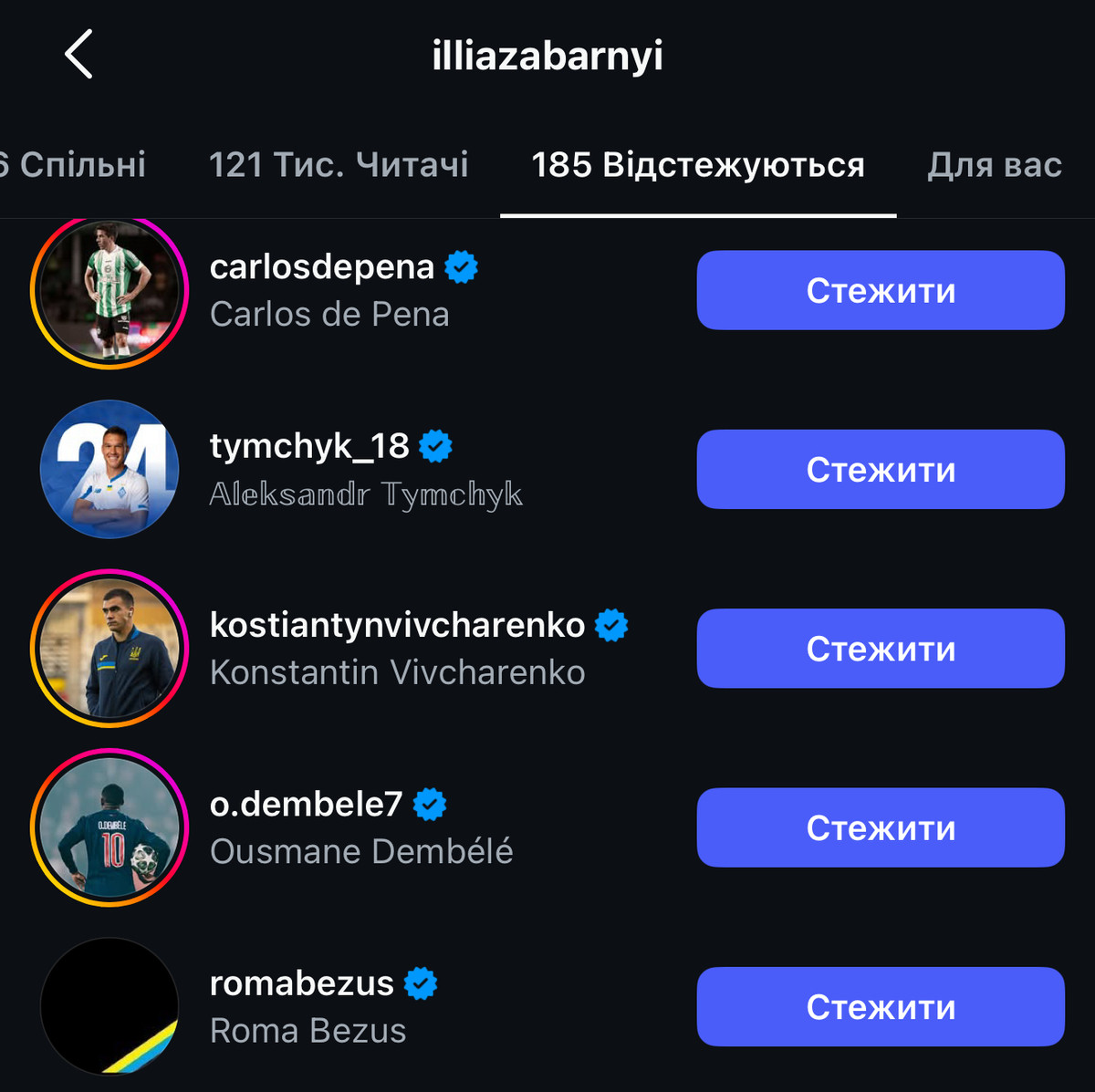Open the Для вас tab

click(995, 165)
